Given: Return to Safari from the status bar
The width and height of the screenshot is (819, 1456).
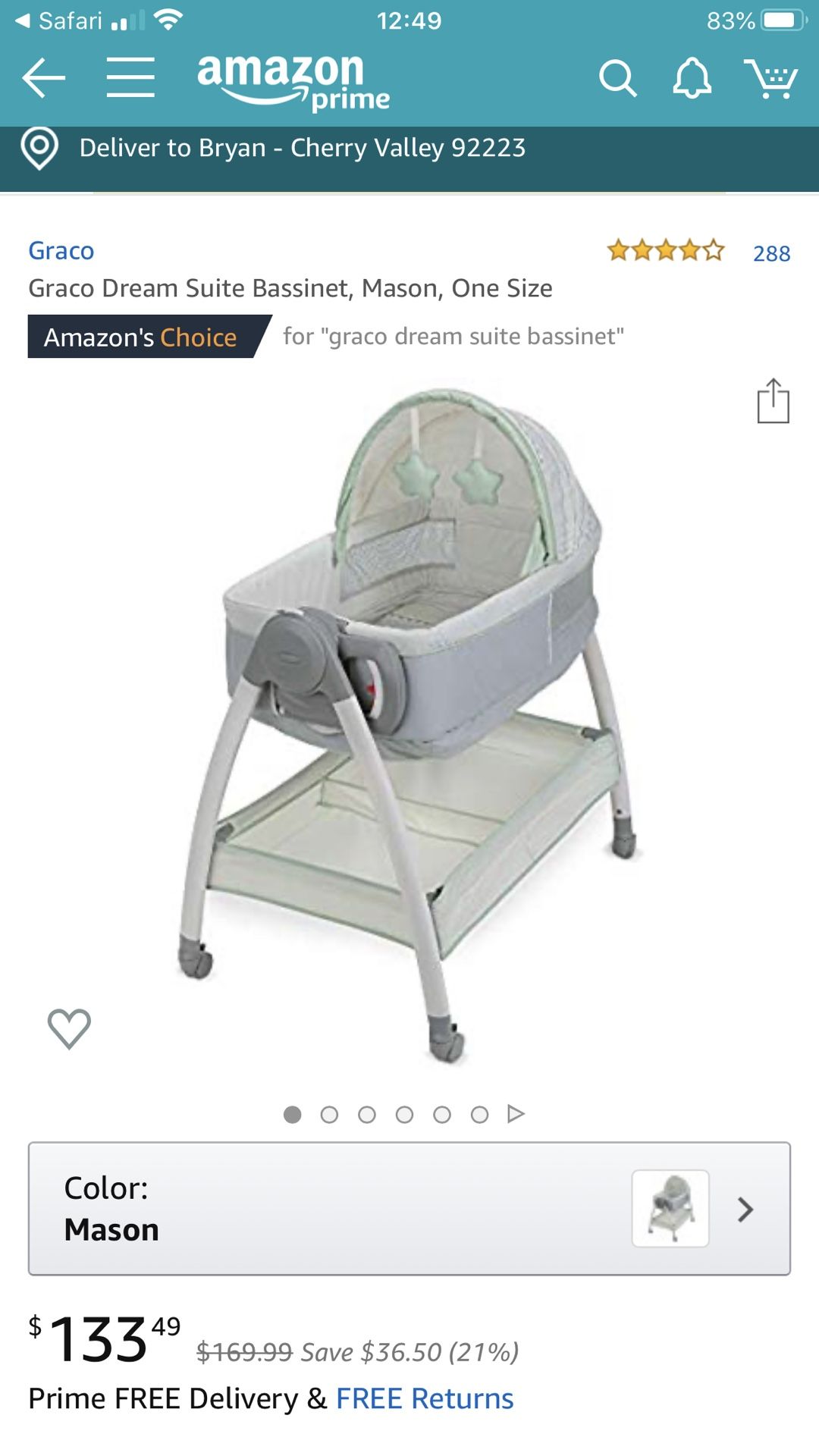Looking at the screenshot, I should click(x=57, y=20).
